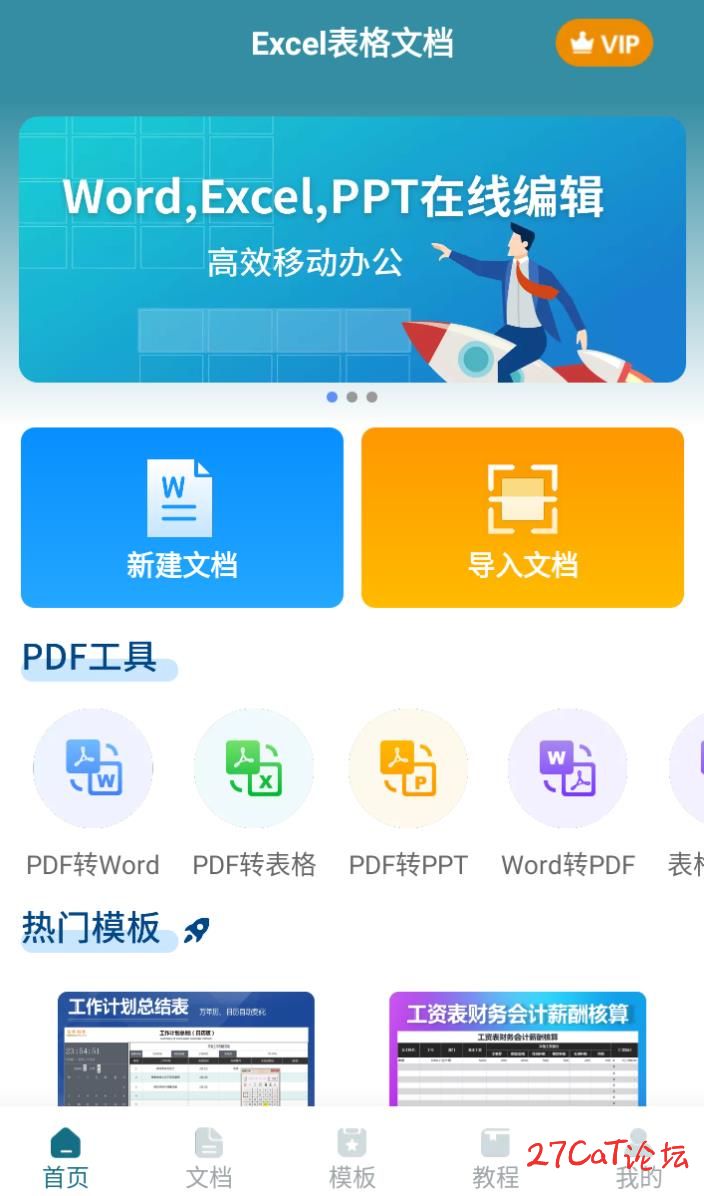Screen dimensions: 704x1196
Task: Switch to the 教程 tab
Action: pyautogui.click(x=495, y=1157)
